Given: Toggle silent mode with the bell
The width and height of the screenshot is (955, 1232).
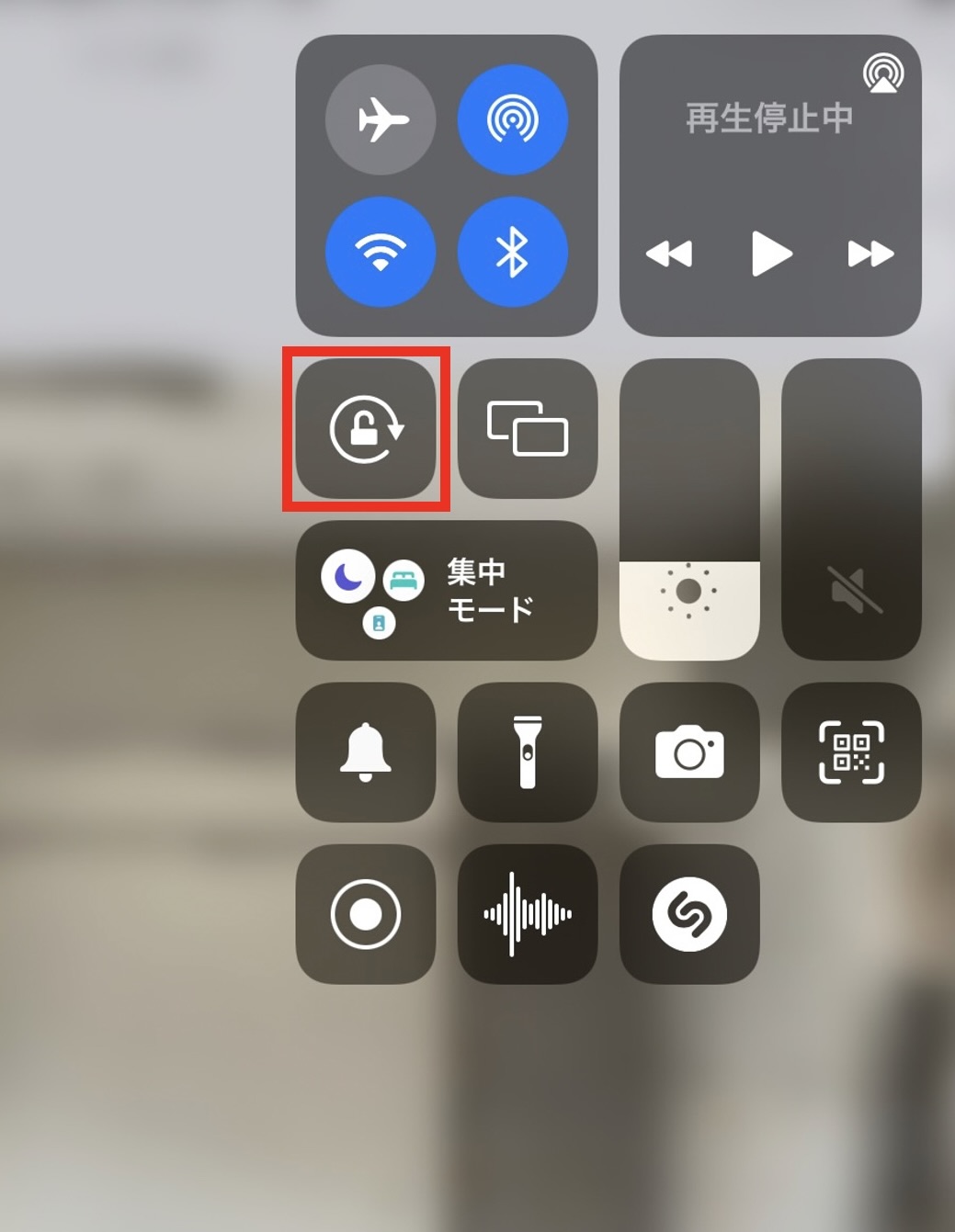Looking at the screenshot, I should pos(366,752).
